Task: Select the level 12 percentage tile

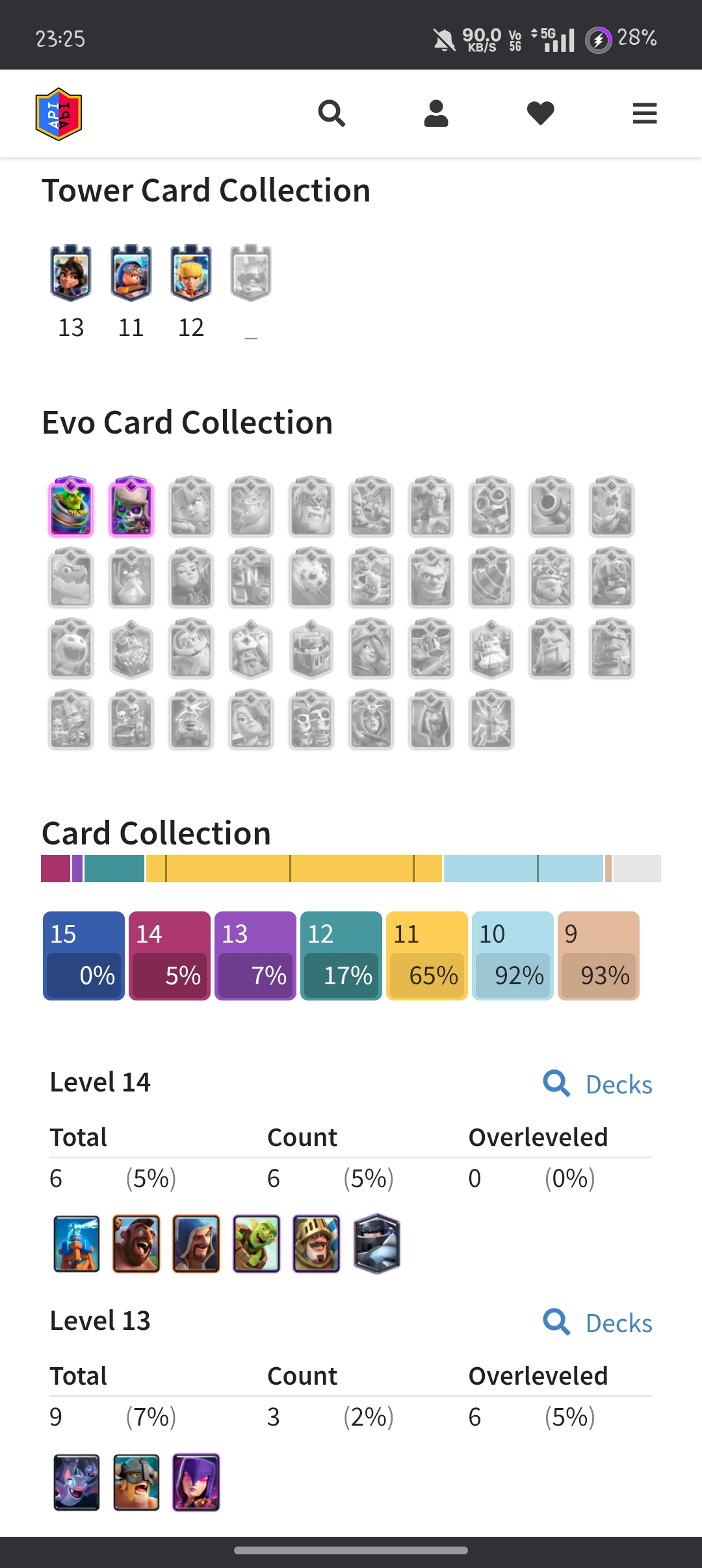Action: pyautogui.click(x=341, y=956)
